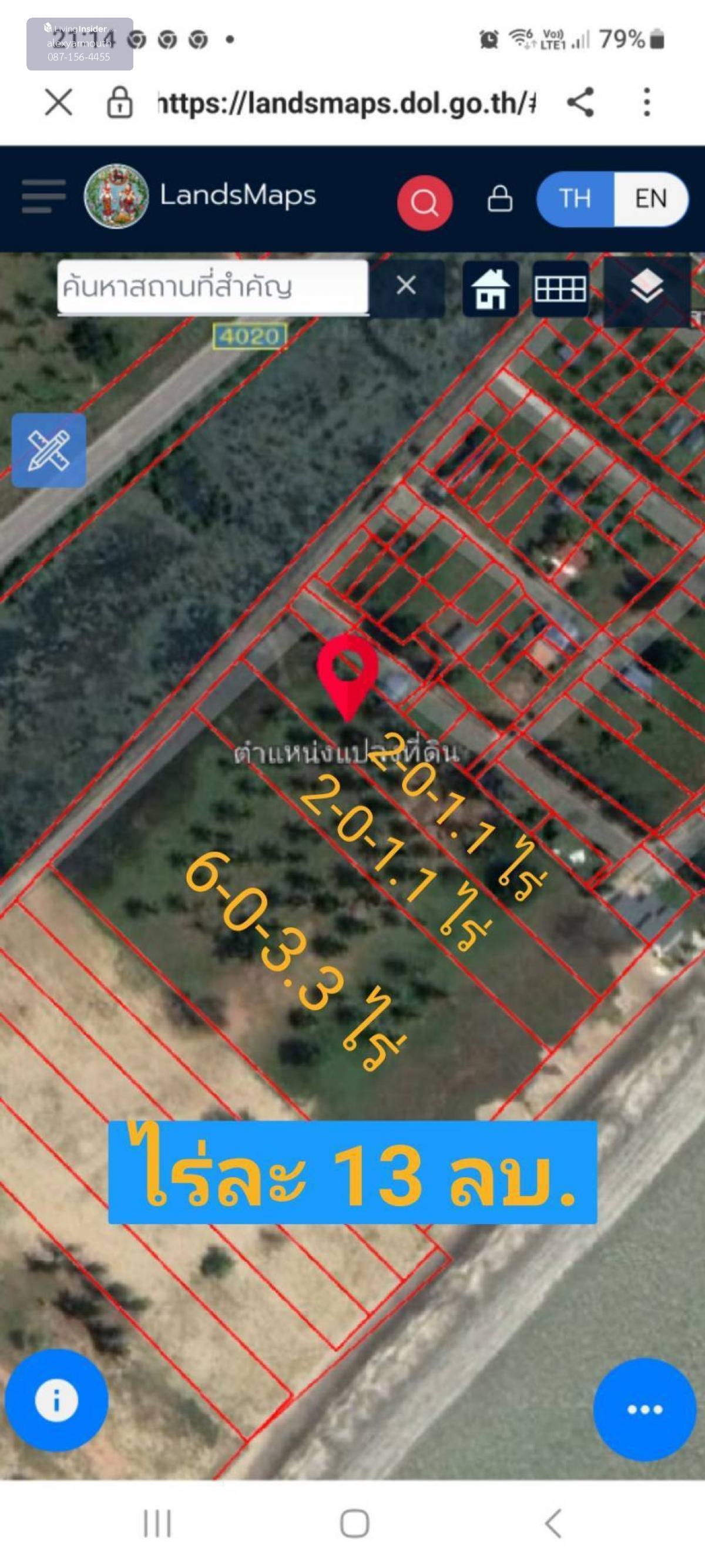Open the padlock login icon

(x=500, y=199)
